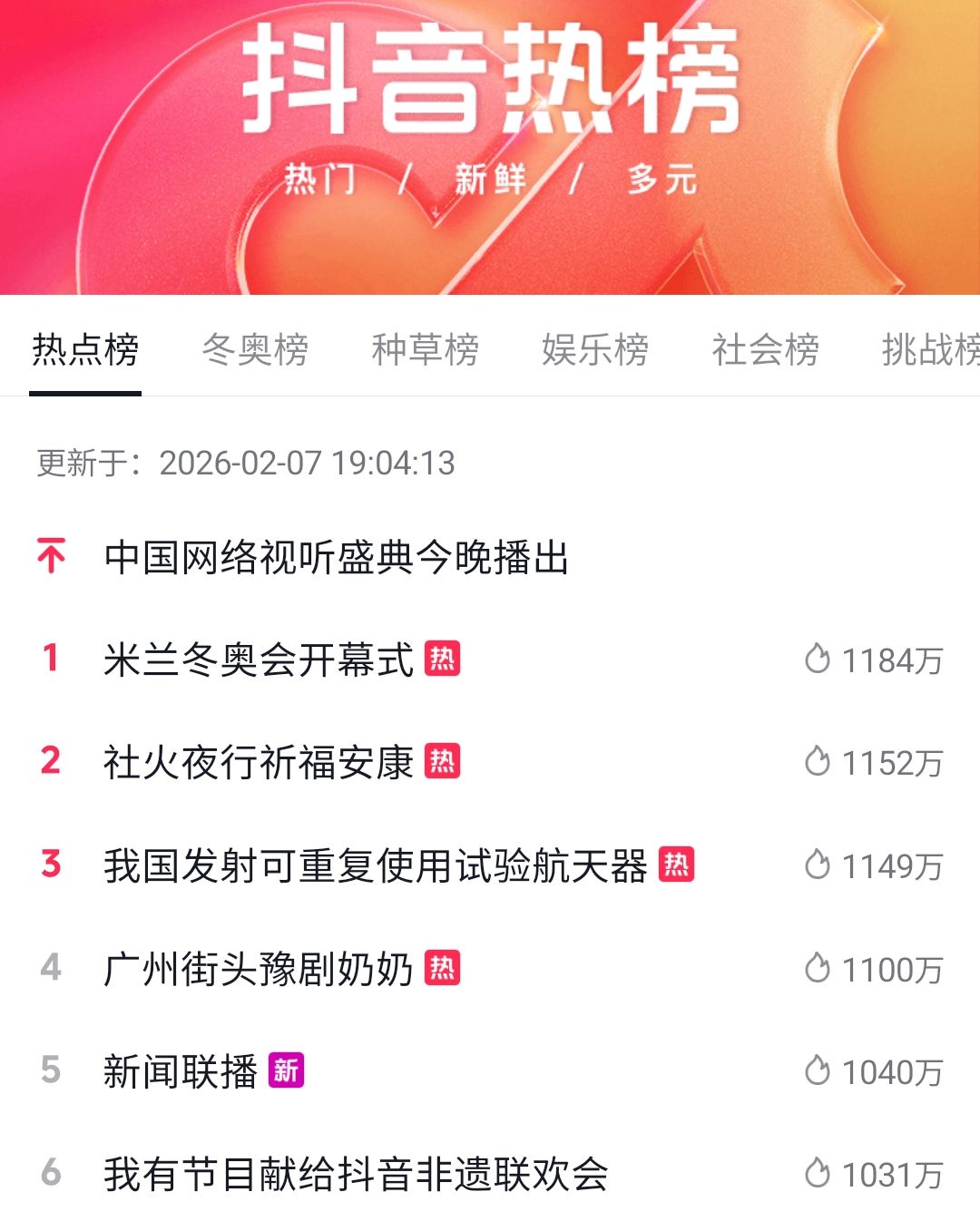Open the 新闻联播 trending entry

tap(181, 1071)
